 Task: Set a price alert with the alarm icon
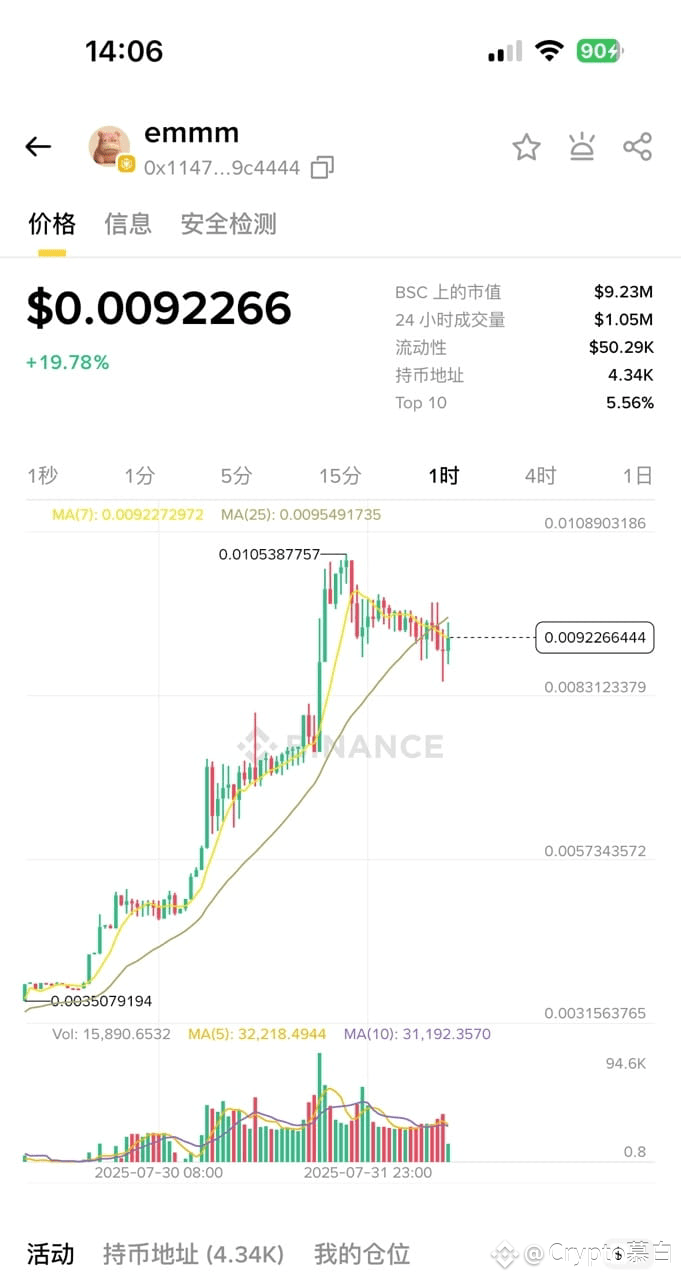(582, 147)
